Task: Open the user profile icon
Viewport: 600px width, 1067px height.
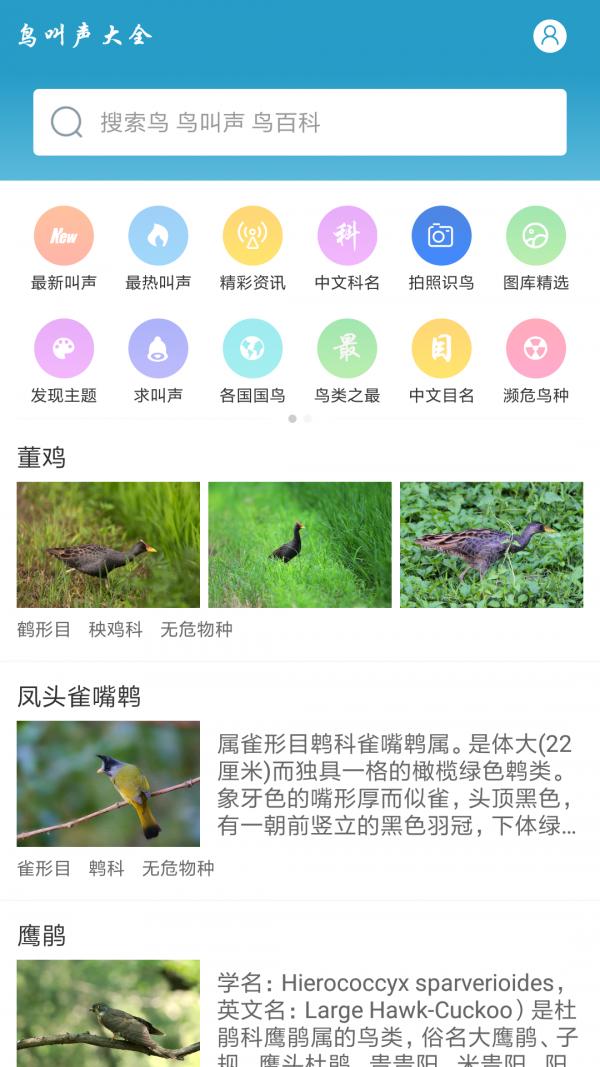Action: (x=549, y=36)
